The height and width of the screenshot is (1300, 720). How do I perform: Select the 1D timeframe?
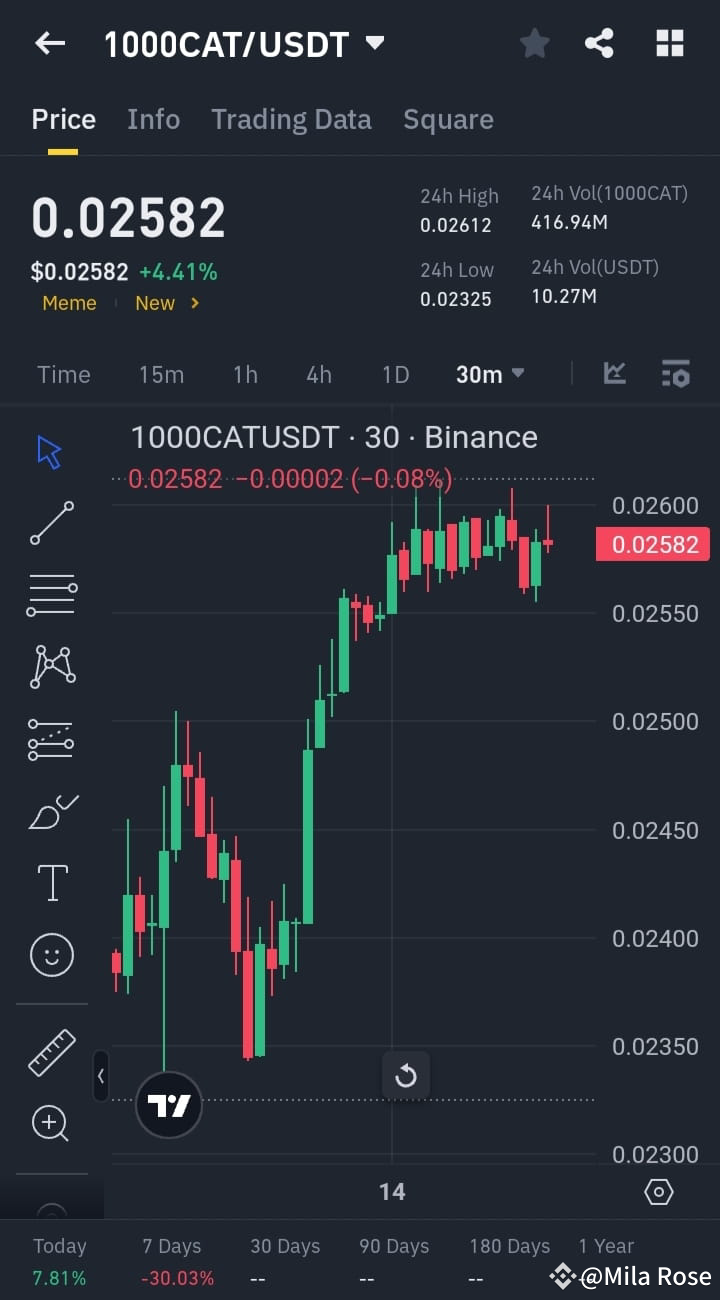click(395, 374)
